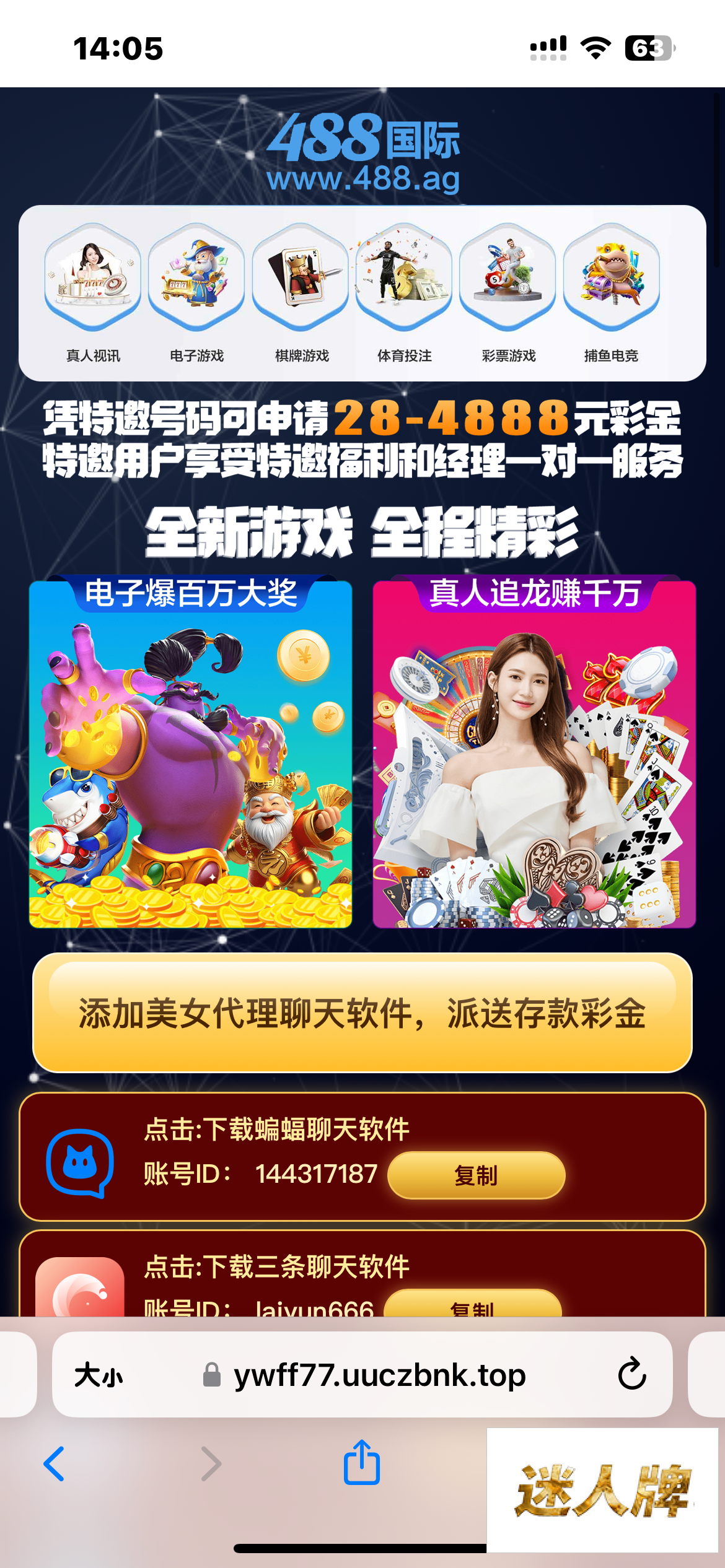
Task: Go back to the previous page
Action: click(54, 1463)
